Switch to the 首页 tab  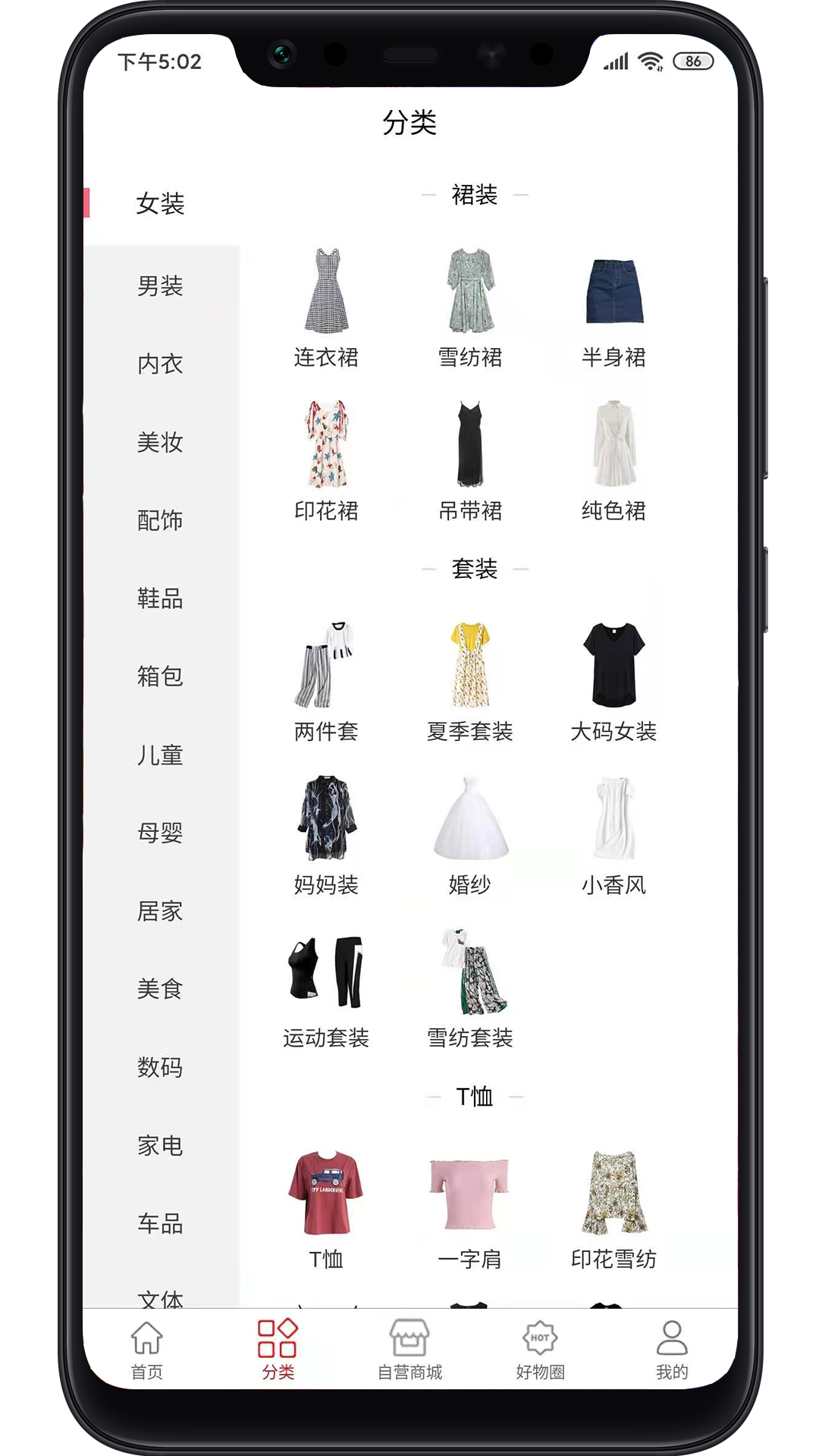146,1350
